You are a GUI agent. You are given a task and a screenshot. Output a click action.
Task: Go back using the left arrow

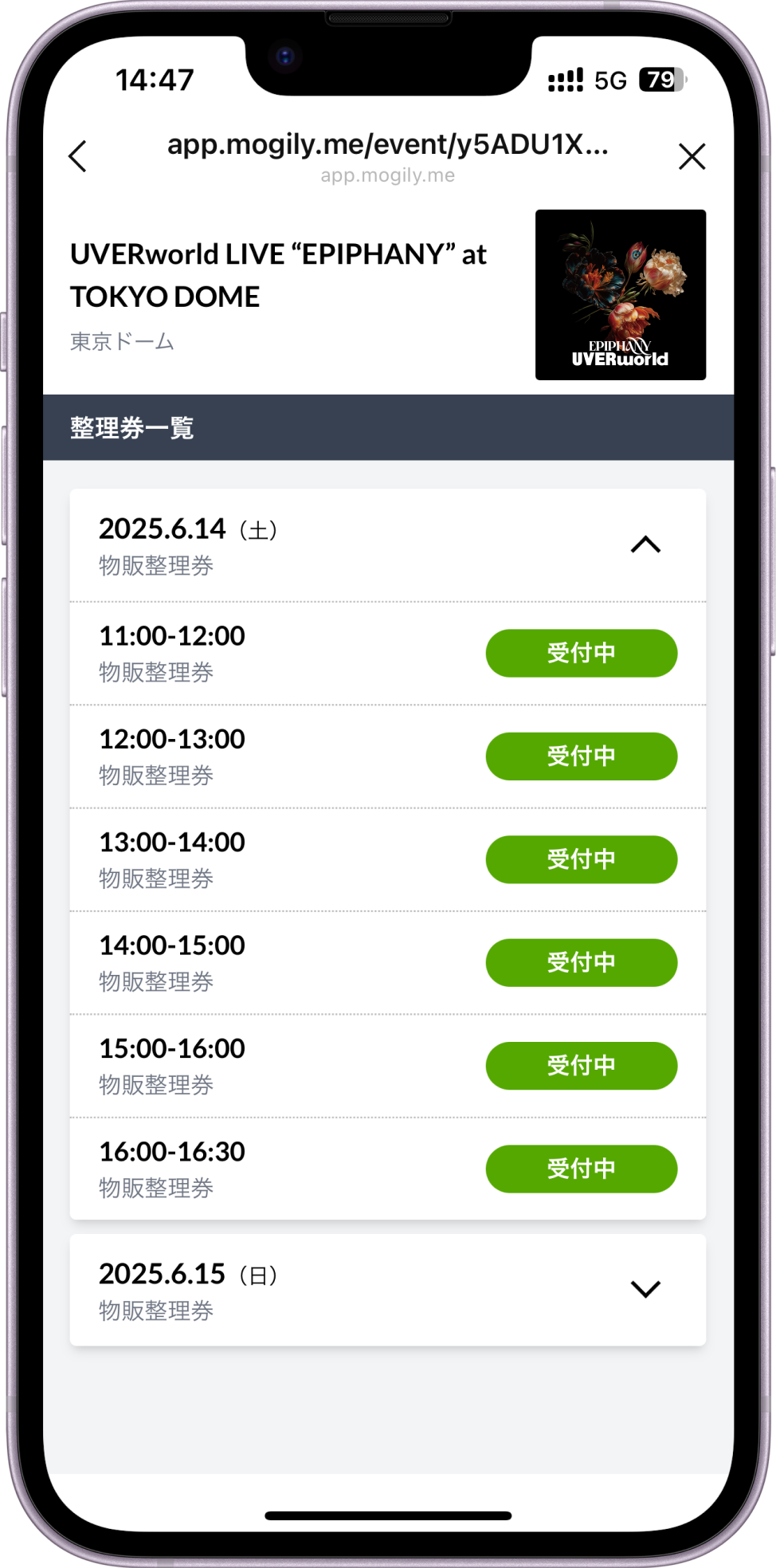pos(77,156)
